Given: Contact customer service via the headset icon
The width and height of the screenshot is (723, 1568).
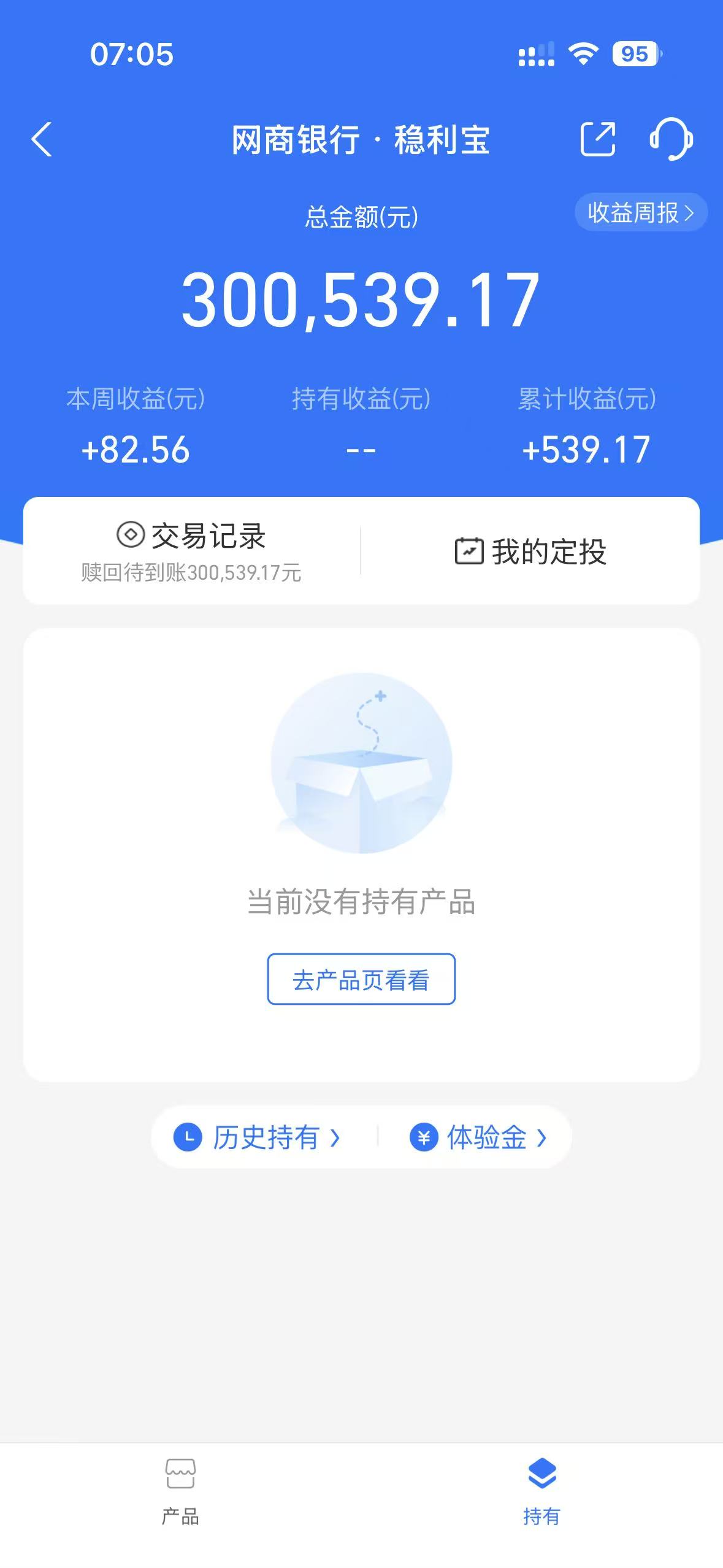Looking at the screenshot, I should [x=671, y=139].
